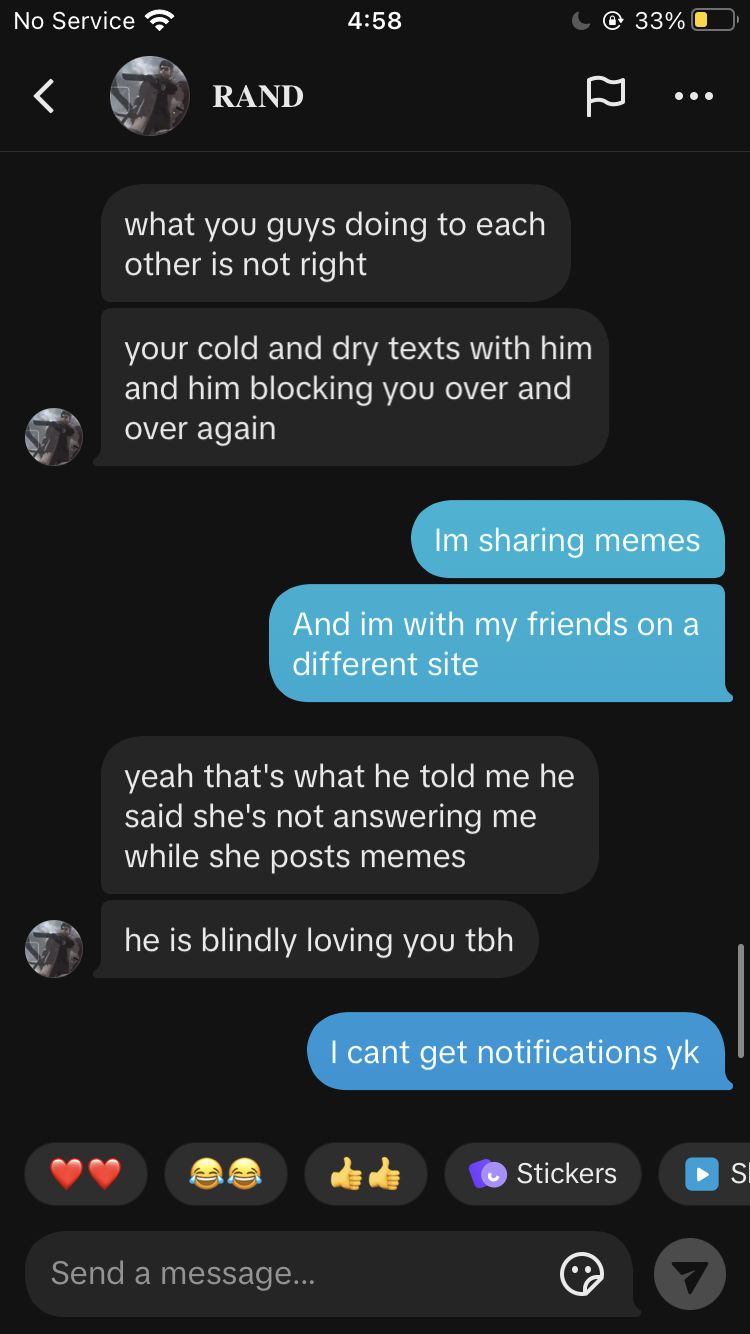The height and width of the screenshot is (1334, 750).
Task: Open the three-dot overflow menu
Action: click(x=694, y=96)
